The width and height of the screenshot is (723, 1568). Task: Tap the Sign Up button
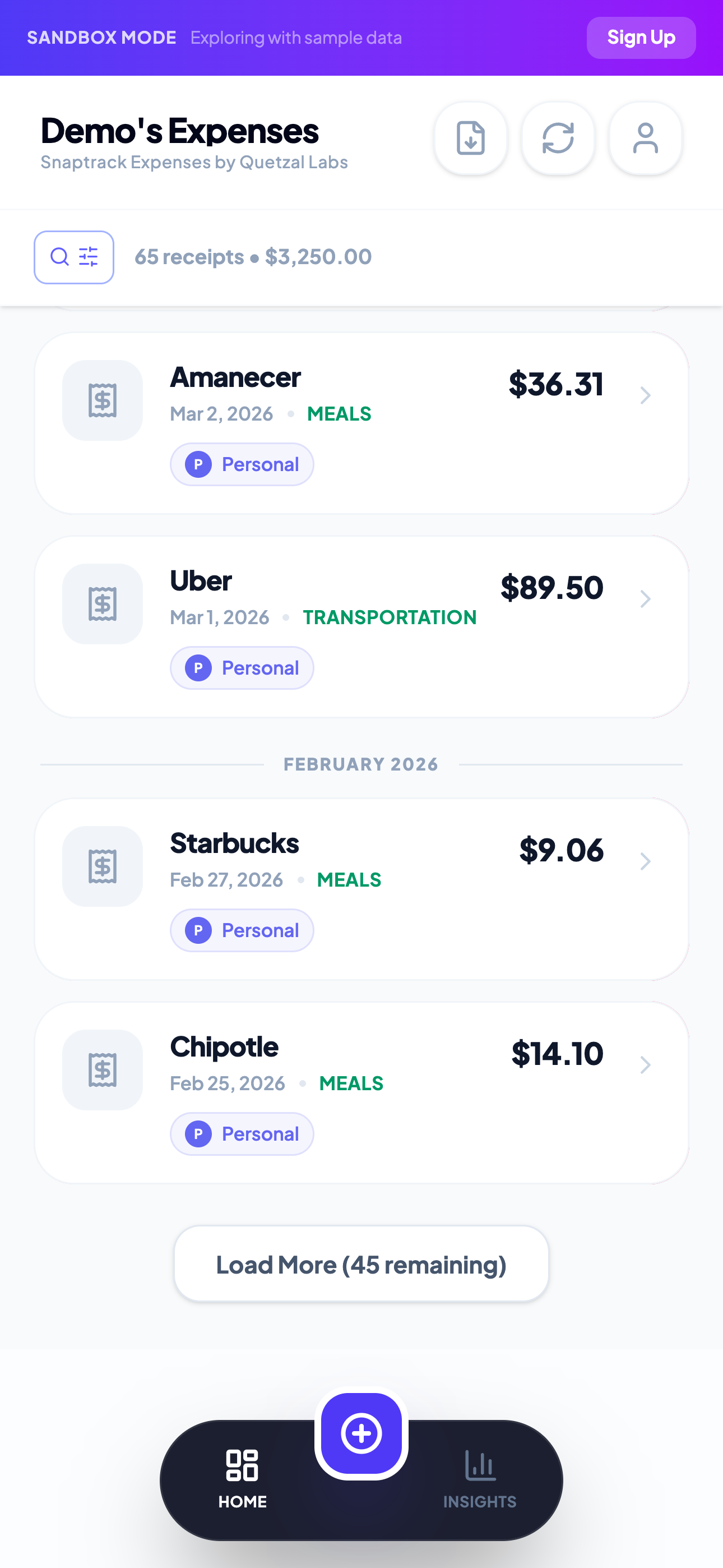pos(640,38)
